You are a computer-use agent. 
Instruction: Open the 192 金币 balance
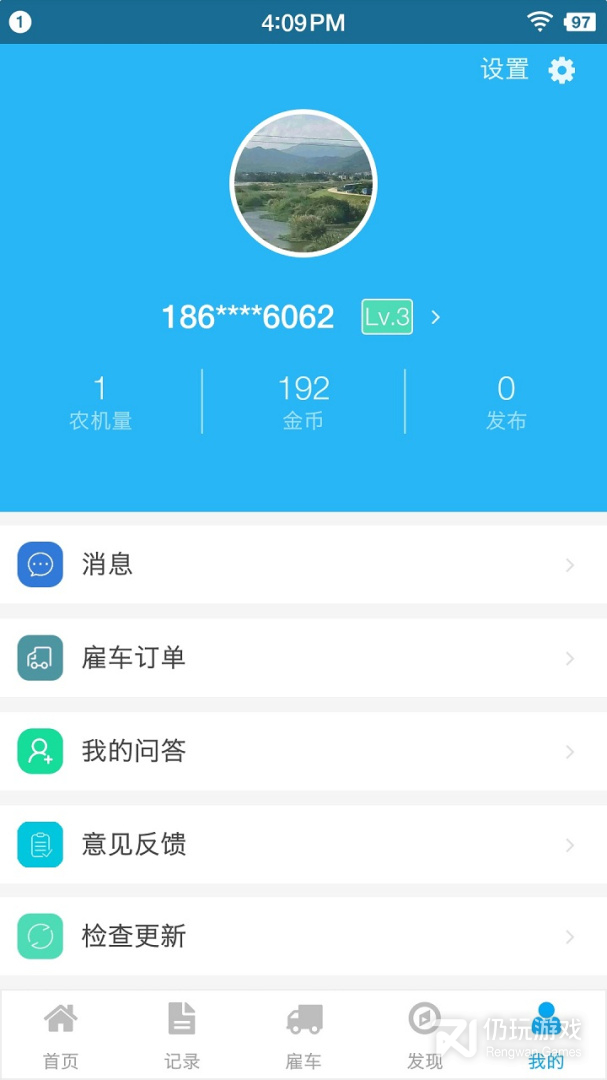coord(303,402)
